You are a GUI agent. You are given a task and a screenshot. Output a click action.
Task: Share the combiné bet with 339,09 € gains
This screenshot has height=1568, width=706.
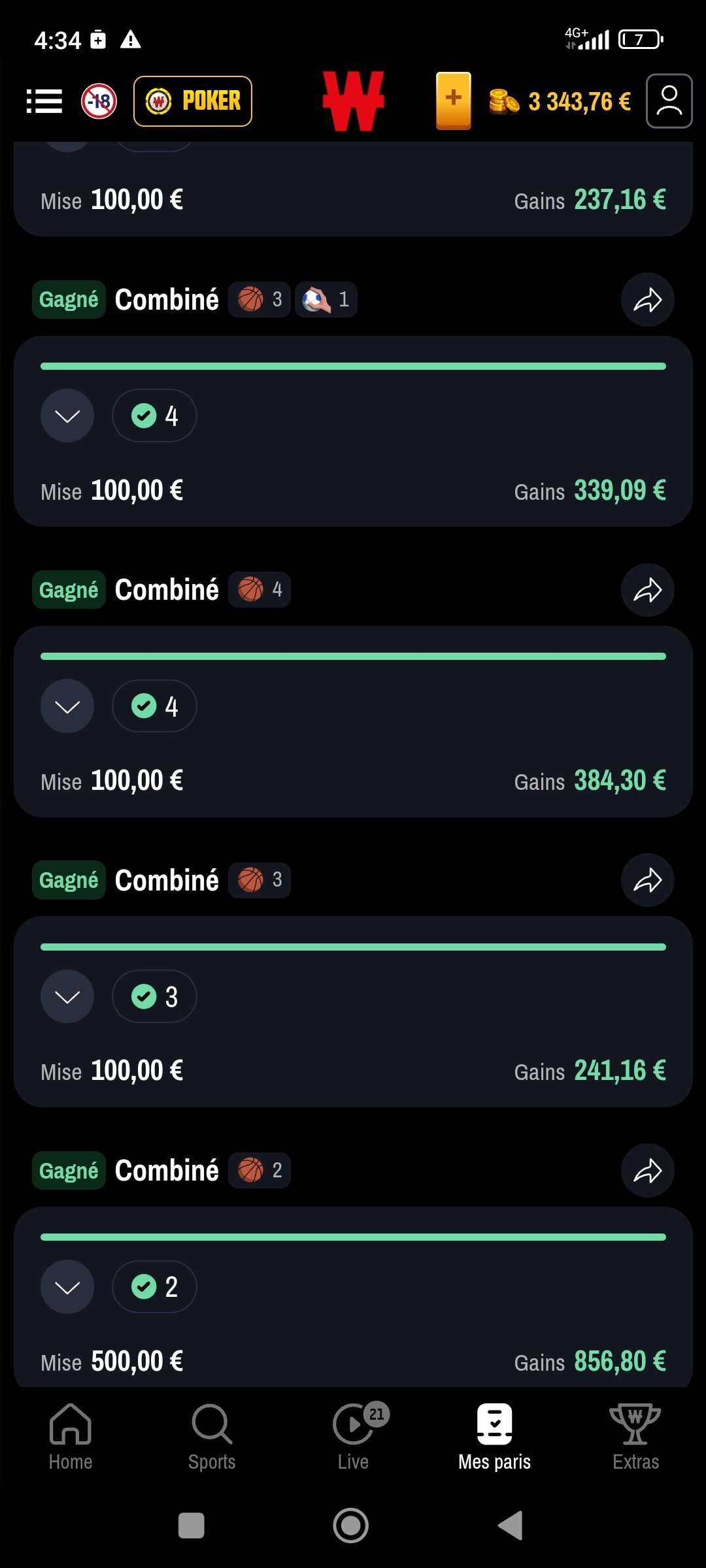648,300
